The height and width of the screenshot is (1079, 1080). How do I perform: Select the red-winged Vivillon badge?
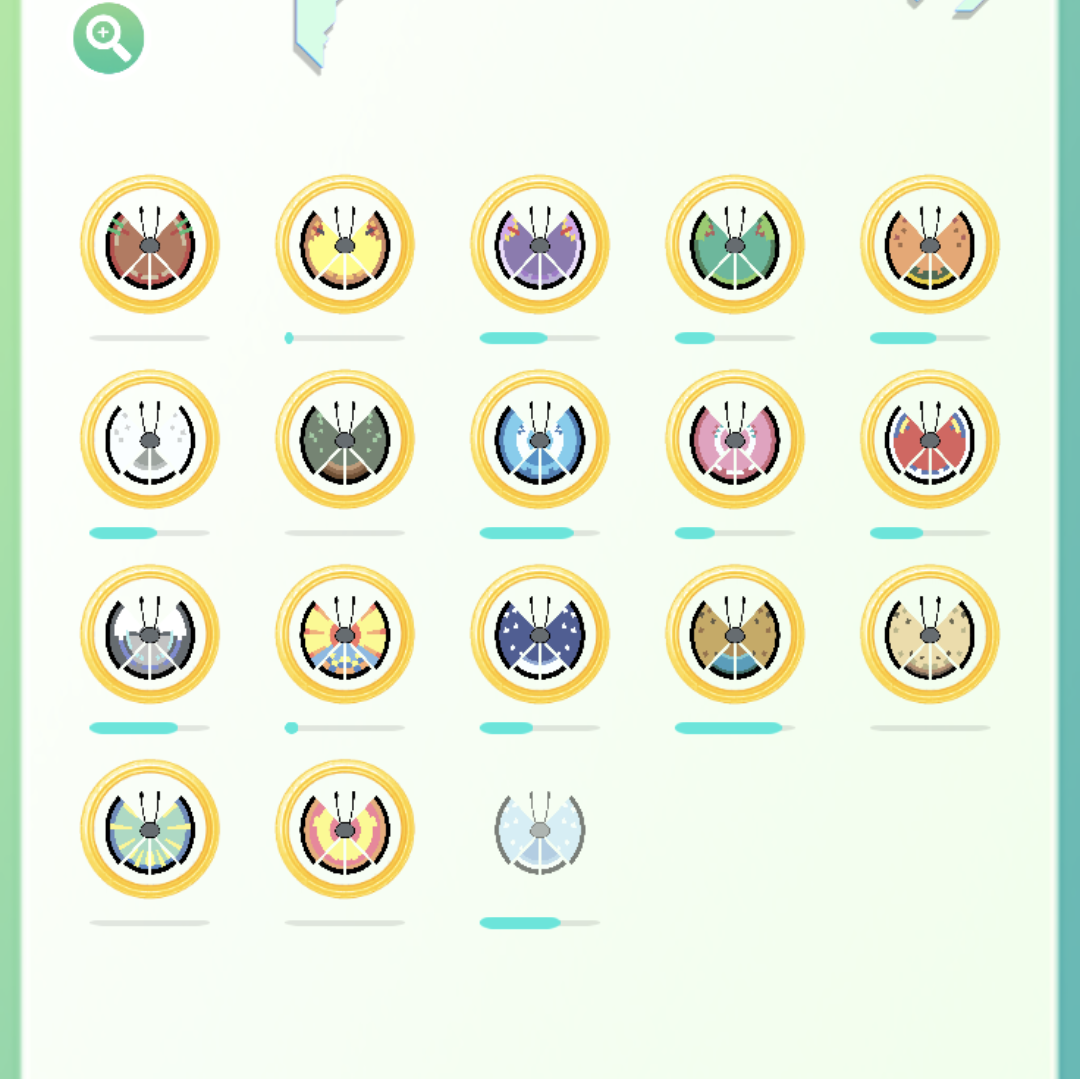tap(930, 440)
